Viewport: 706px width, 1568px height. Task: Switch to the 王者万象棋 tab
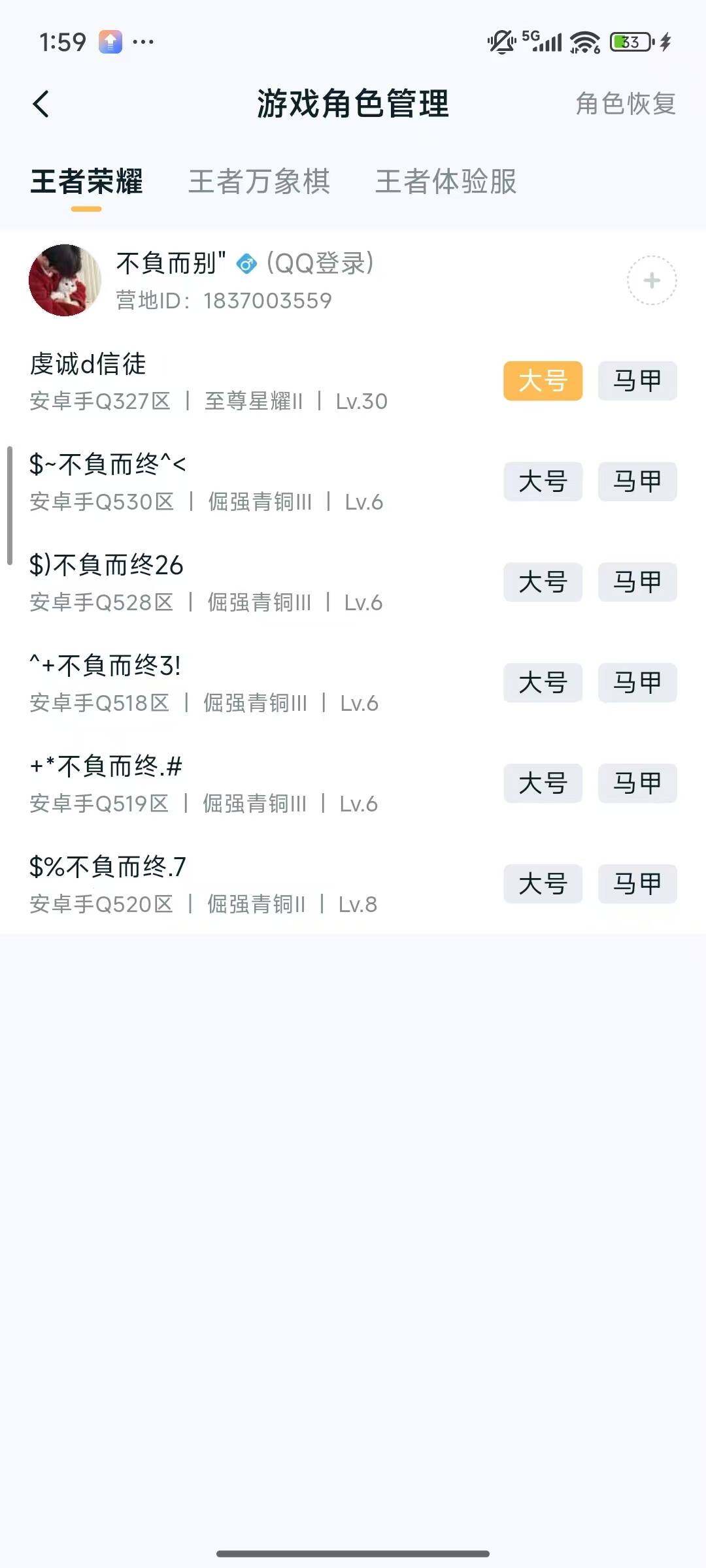click(260, 183)
